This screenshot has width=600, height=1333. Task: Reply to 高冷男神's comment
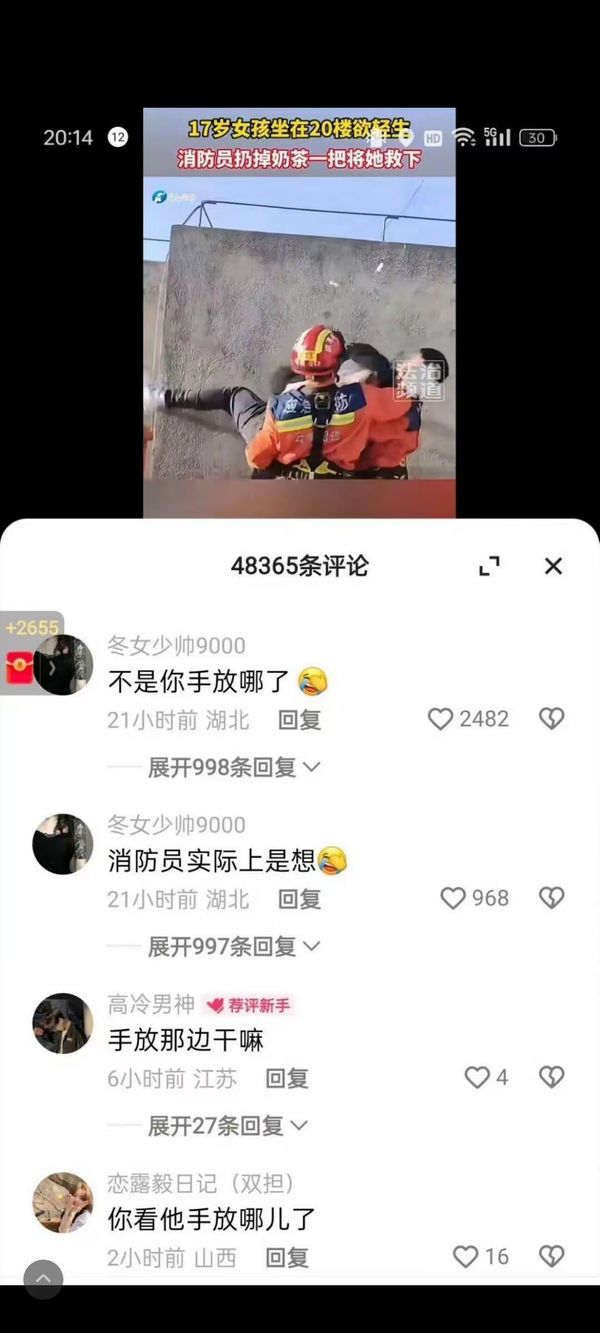[286, 1078]
